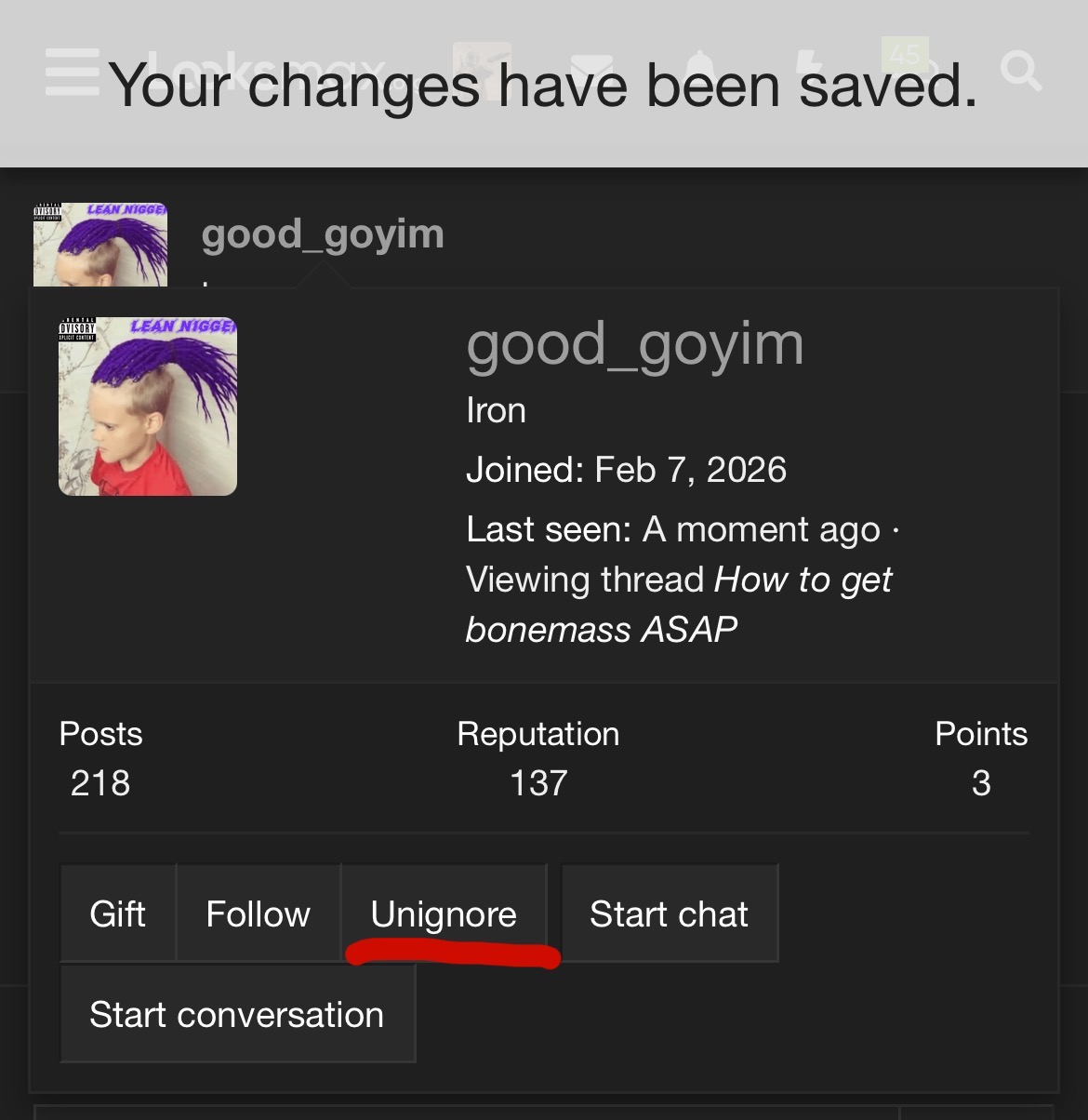Follow the user good_goyim

(x=258, y=913)
